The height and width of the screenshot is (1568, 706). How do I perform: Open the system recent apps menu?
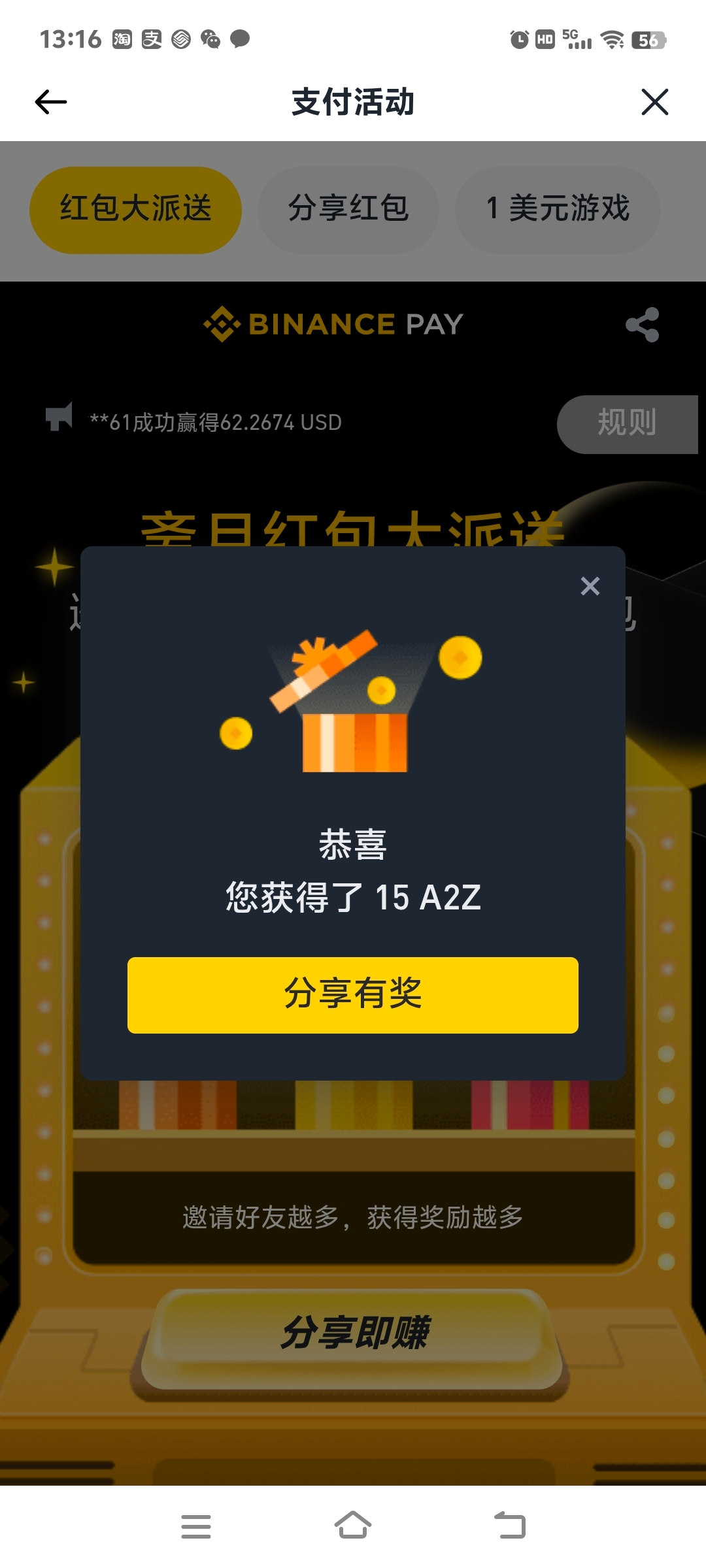[196, 1526]
